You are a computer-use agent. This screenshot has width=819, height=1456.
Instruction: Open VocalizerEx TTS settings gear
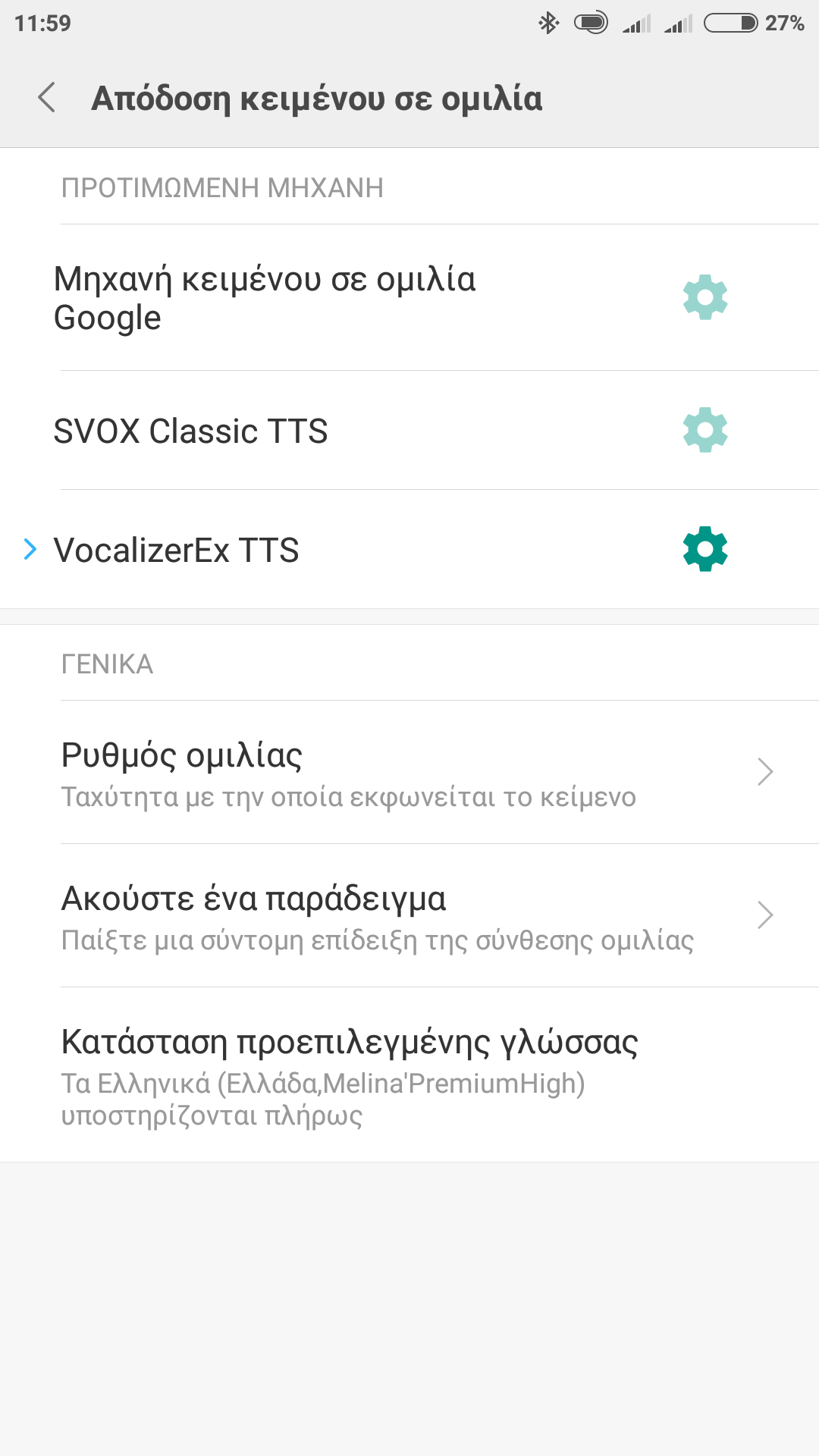pyautogui.click(x=705, y=549)
